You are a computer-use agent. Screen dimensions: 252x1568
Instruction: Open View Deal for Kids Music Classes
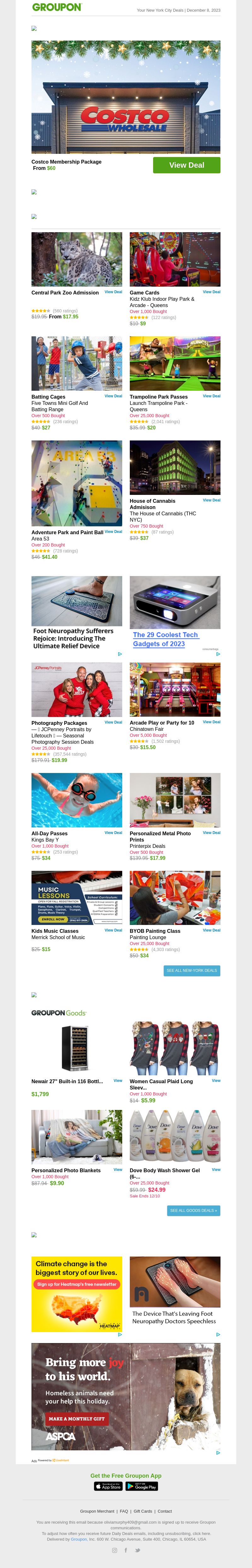coord(113,930)
